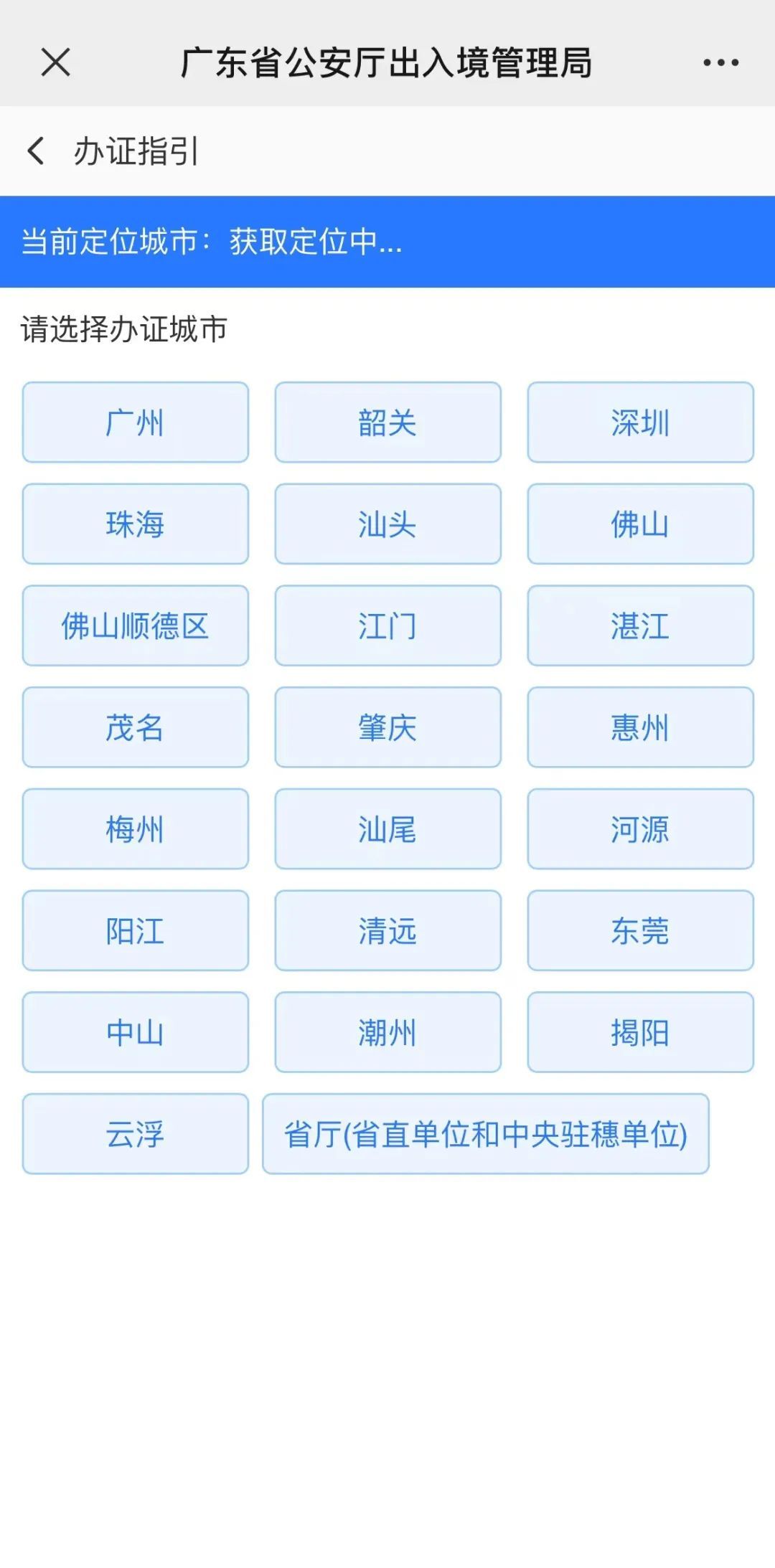This screenshot has height=1568, width=775.
Task: Pick the 江门 option
Action: 387,626
